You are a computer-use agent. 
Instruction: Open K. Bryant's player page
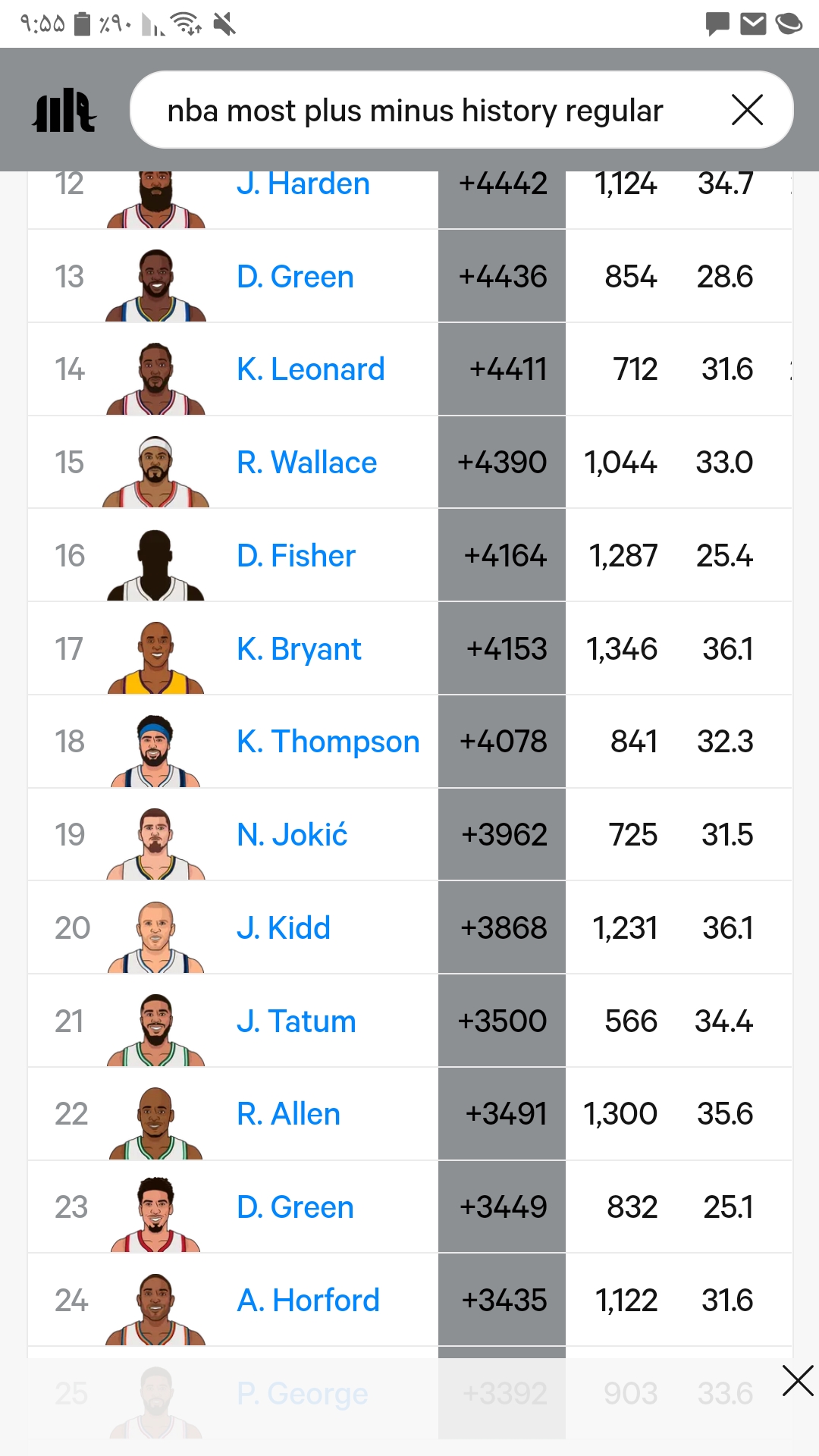click(x=299, y=649)
